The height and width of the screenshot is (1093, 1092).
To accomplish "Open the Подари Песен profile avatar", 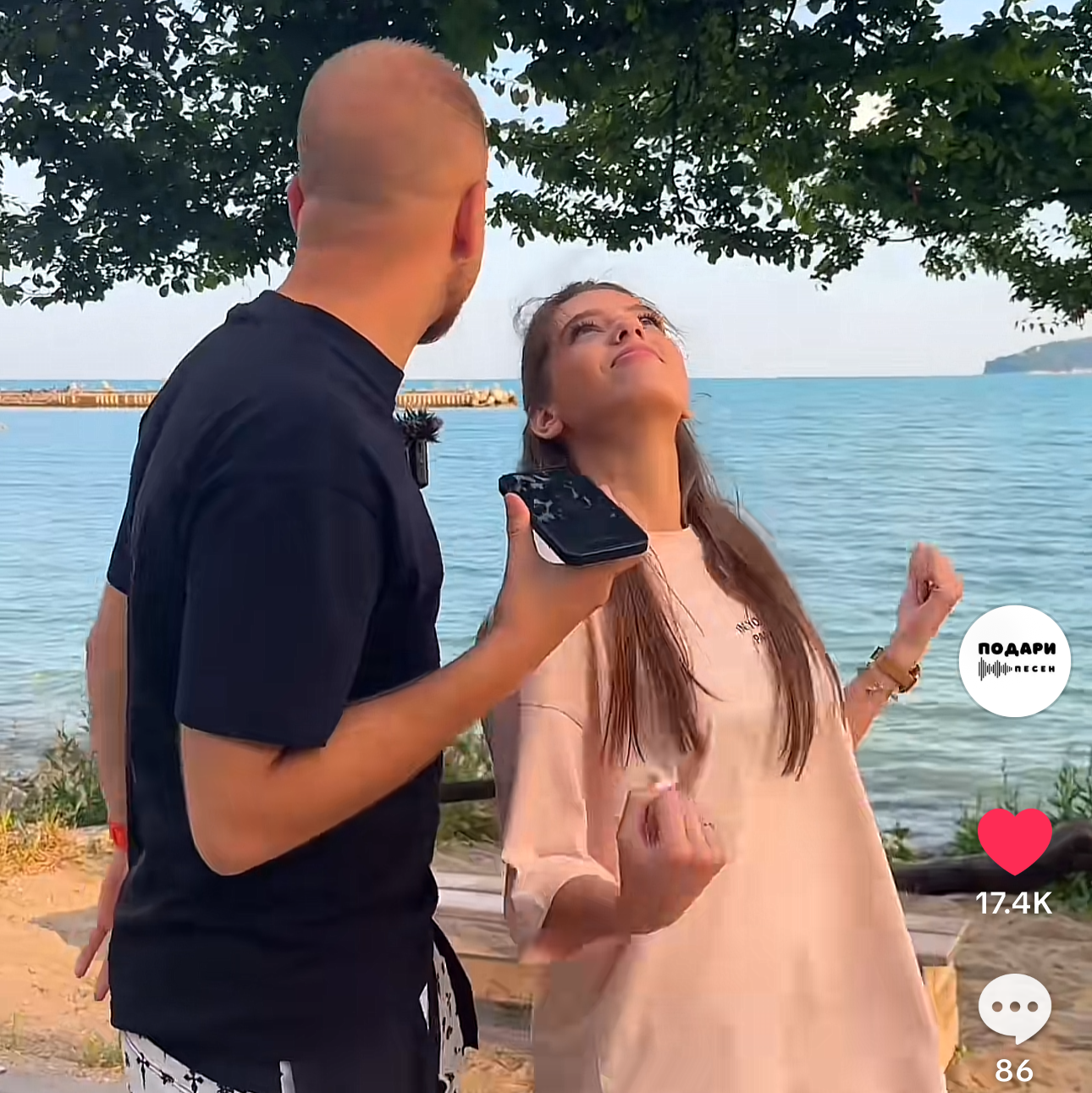I will pyautogui.click(x=1014, y=661).
